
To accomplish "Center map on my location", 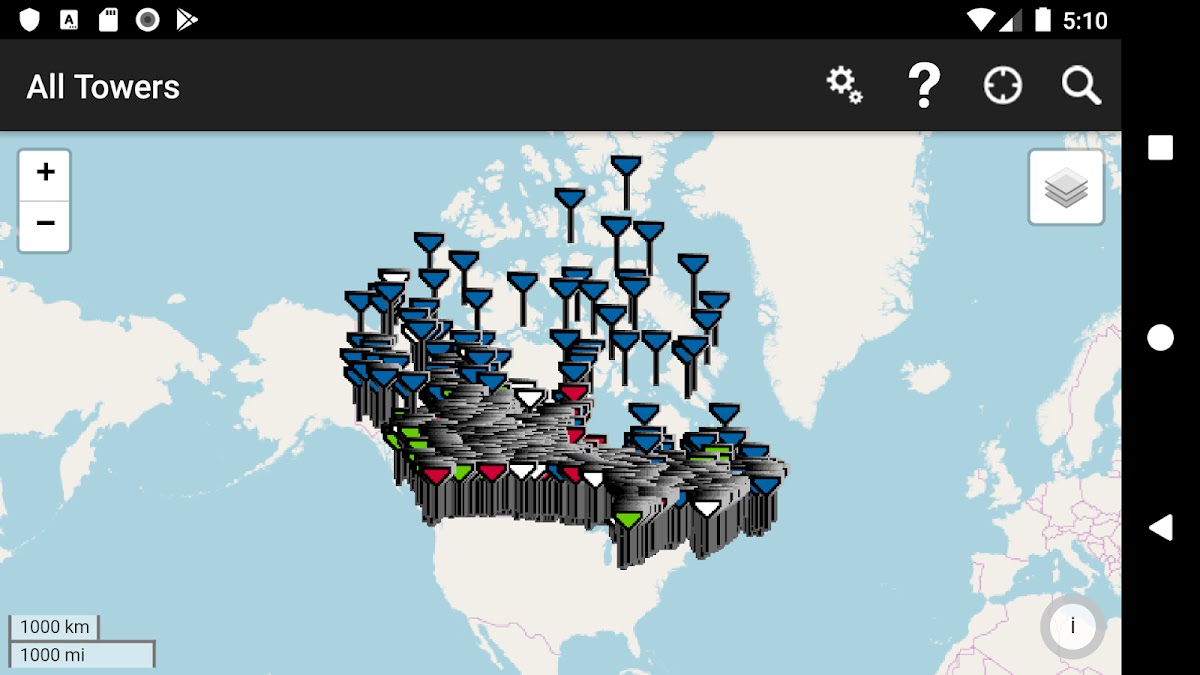I will (x=1003, y=86).
